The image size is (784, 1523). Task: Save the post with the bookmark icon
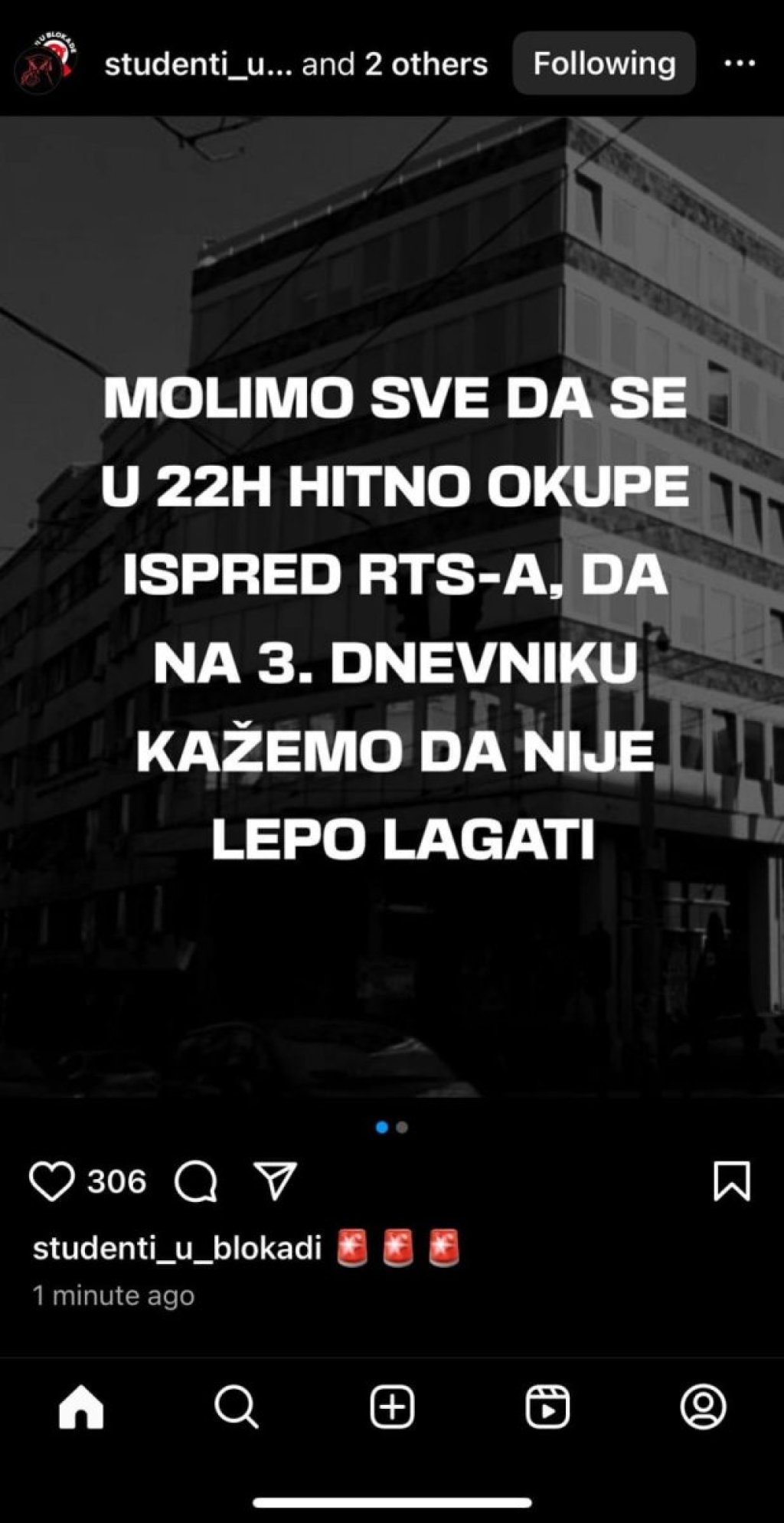tap(731, 1181)
